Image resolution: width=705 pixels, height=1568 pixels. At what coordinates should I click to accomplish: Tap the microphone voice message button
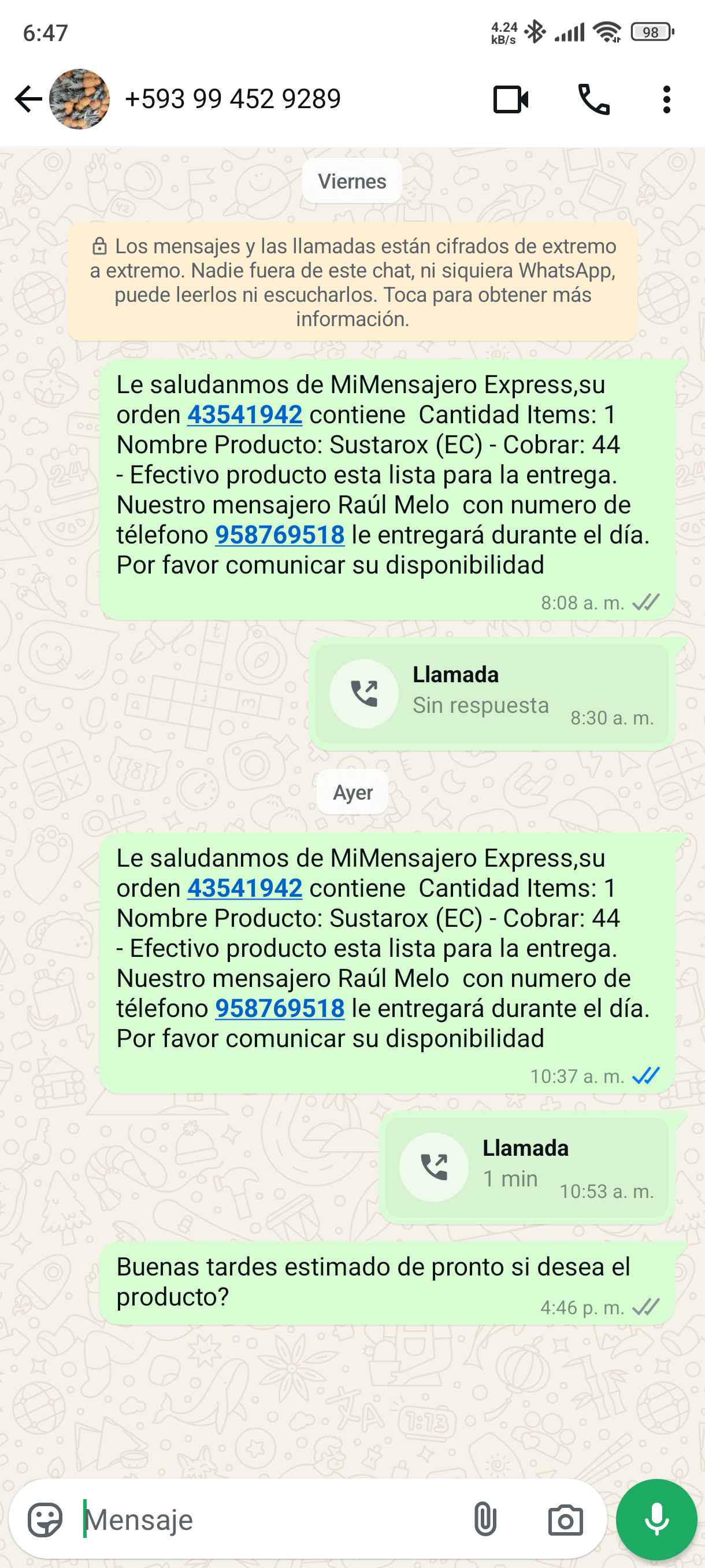point(656,1520)
